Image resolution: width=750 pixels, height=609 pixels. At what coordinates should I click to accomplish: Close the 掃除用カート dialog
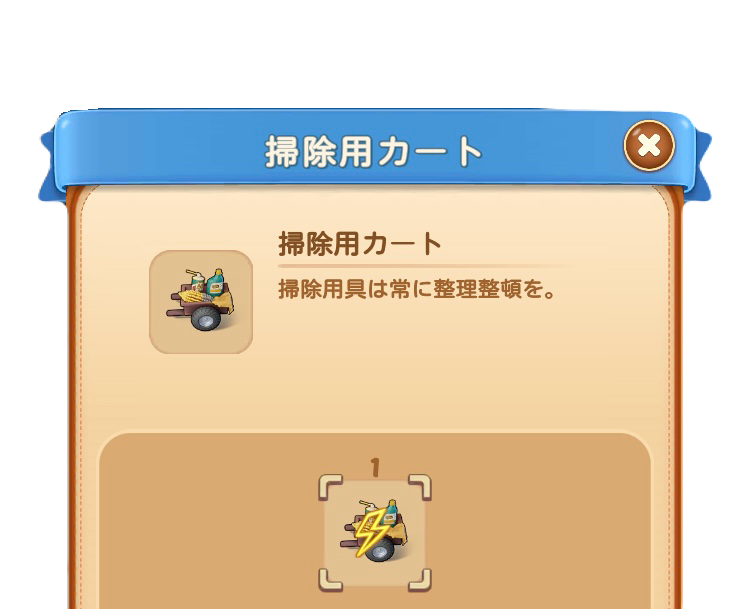coord(649,146)
